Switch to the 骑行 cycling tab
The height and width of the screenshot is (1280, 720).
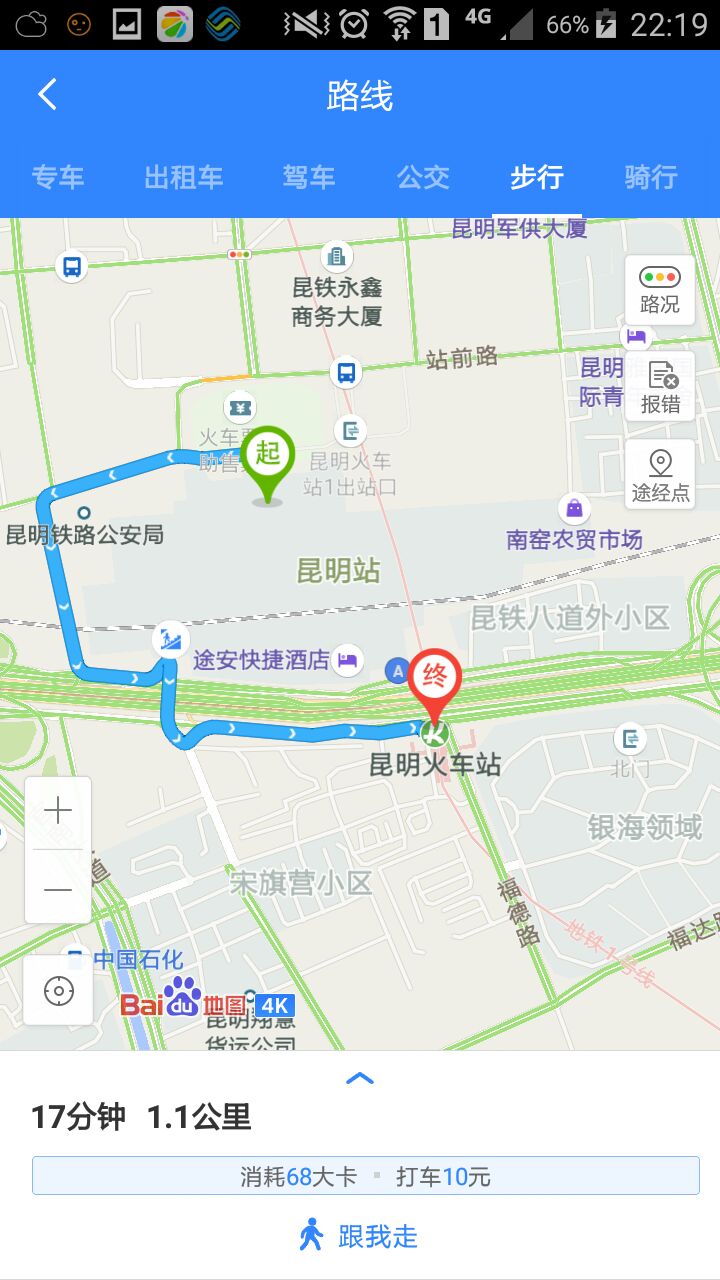coord(651,177)
